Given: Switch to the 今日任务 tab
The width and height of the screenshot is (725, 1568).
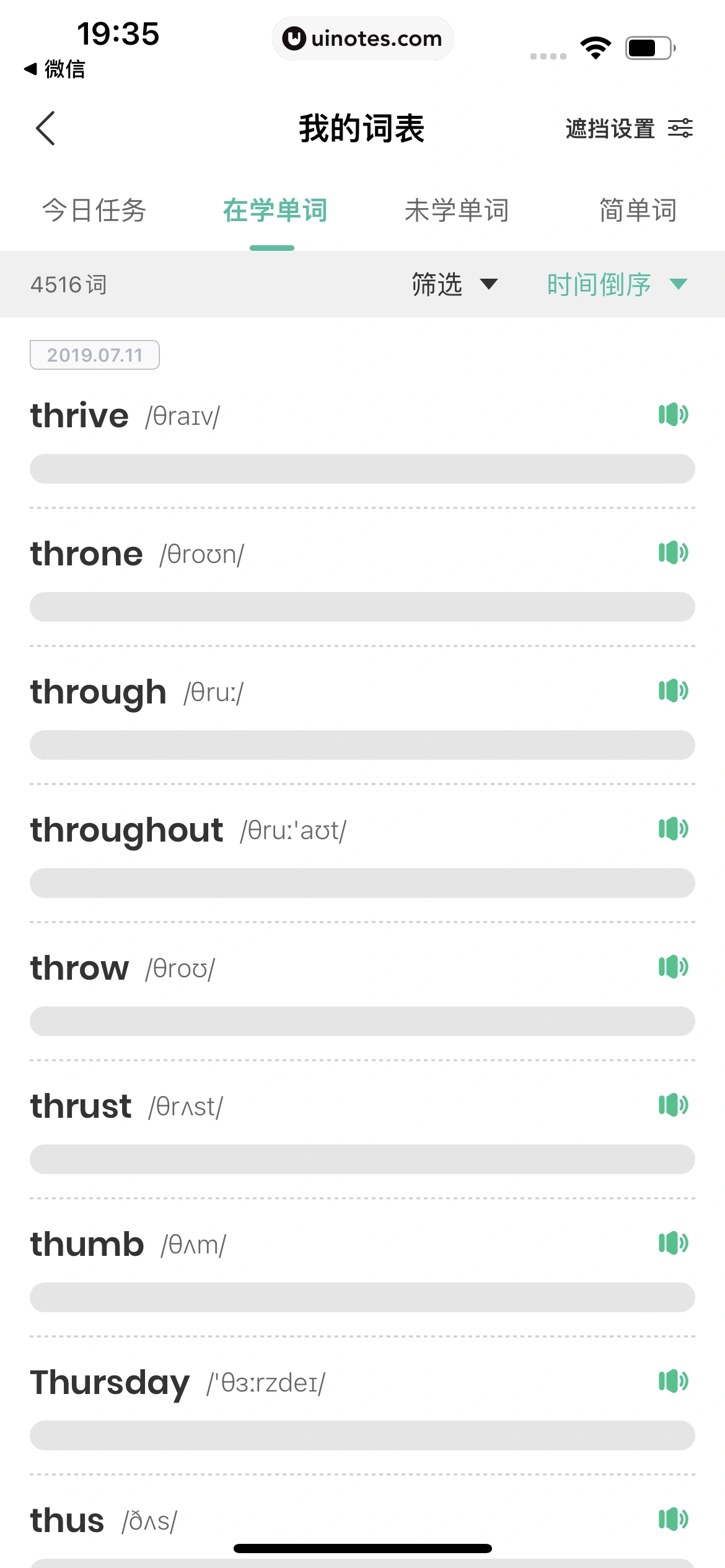Looking at the screenshot, I should click(x=94, y=211).
